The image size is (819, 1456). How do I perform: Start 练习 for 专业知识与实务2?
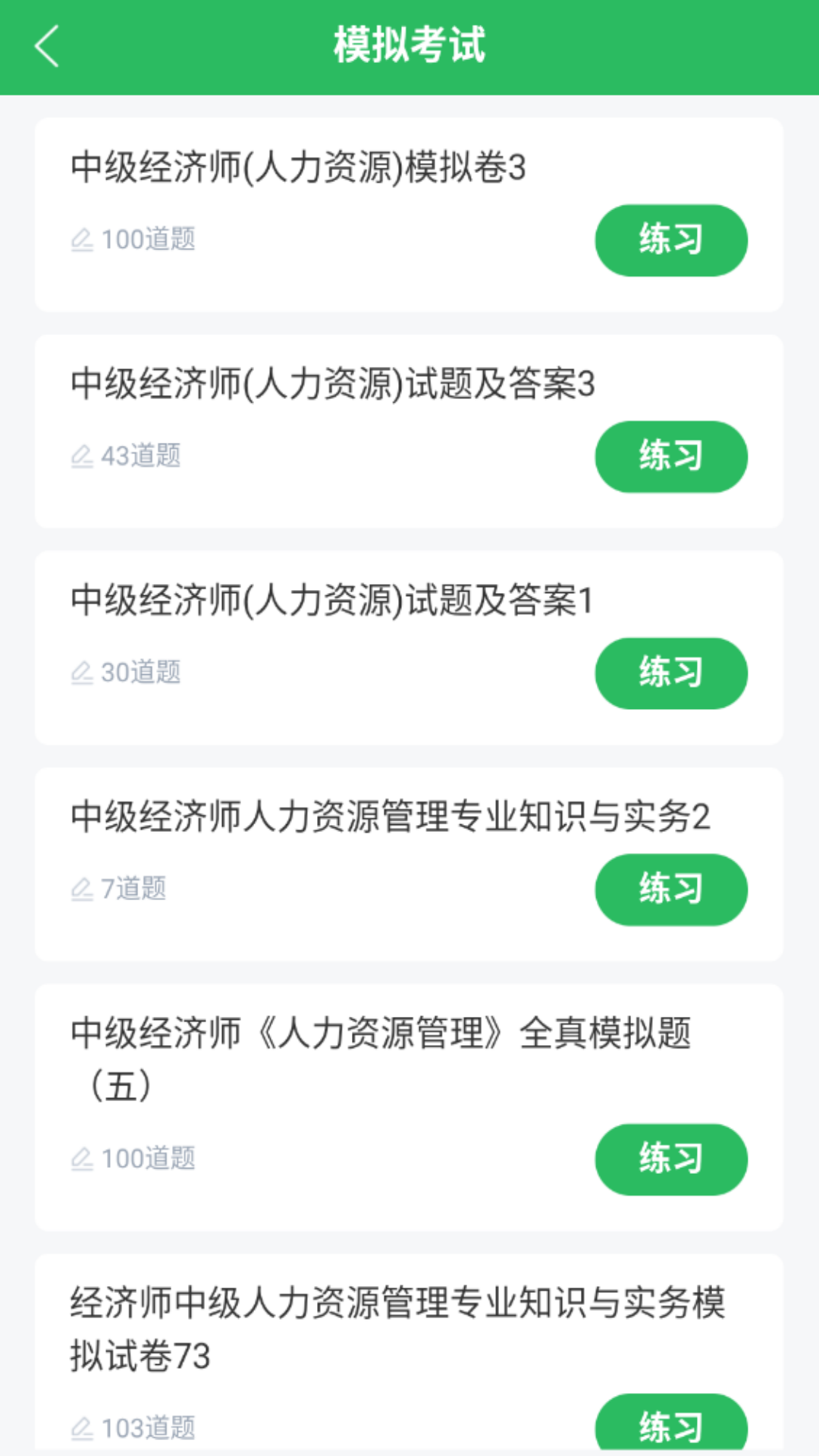tap(671, 890)
